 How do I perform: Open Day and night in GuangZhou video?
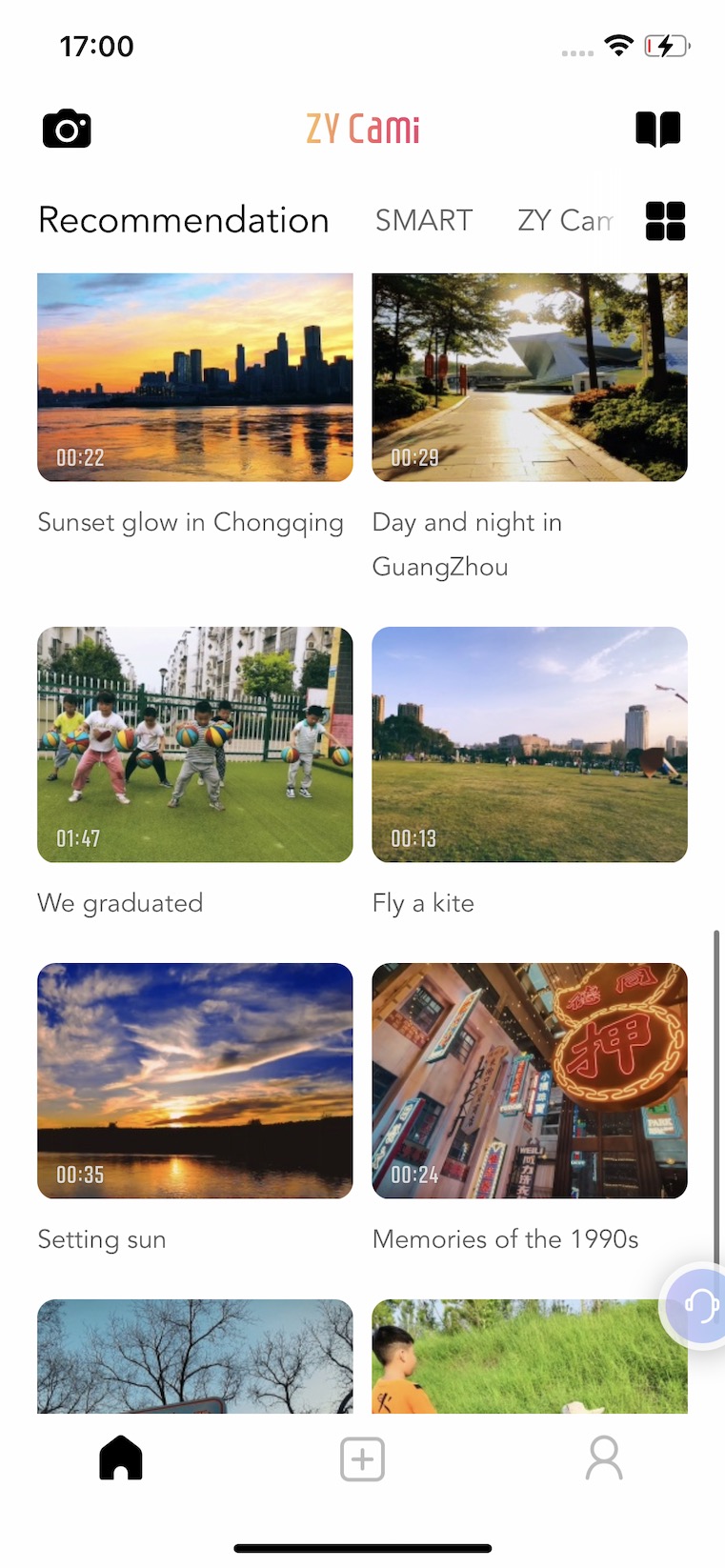click(x=530, y=377)
